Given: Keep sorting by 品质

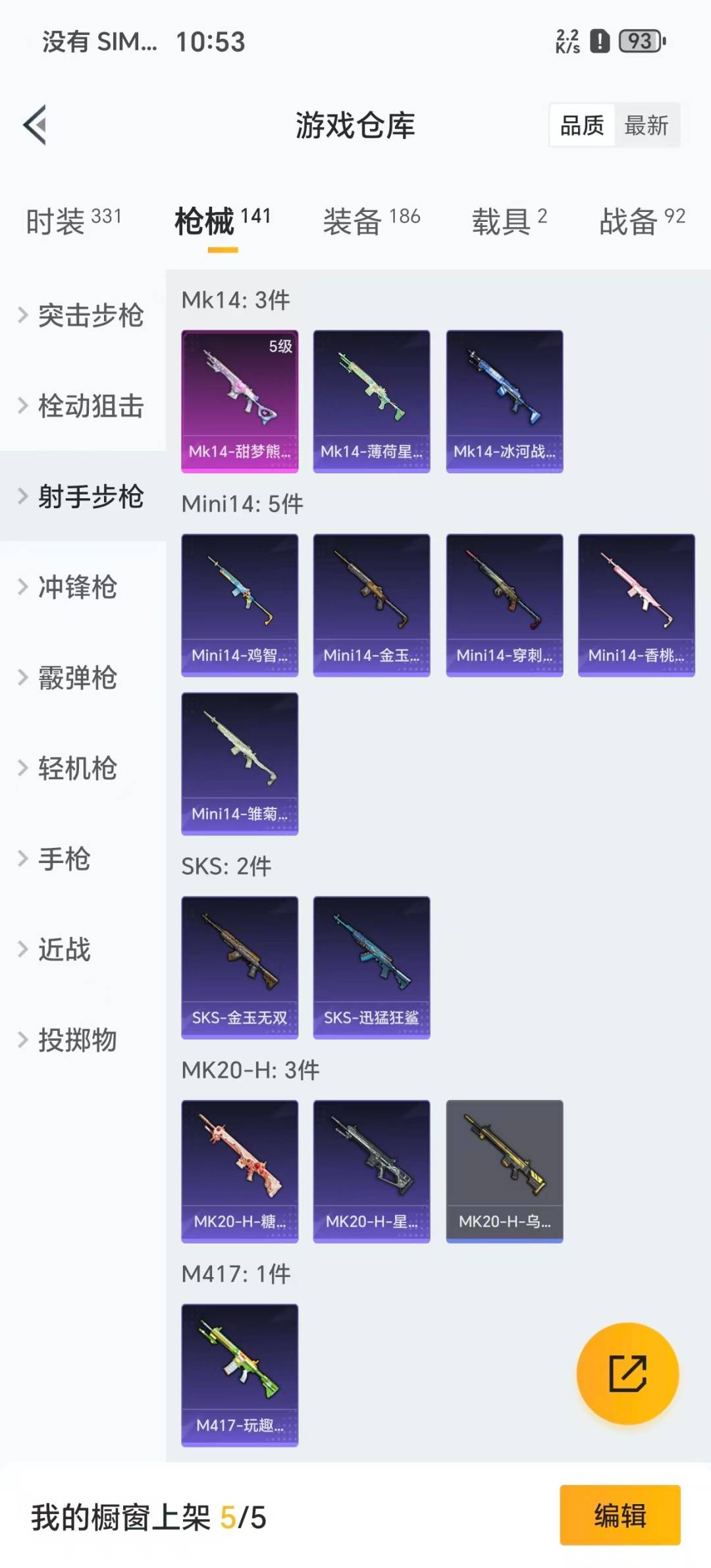Looking at the screenshot, I should pos(580,126).
